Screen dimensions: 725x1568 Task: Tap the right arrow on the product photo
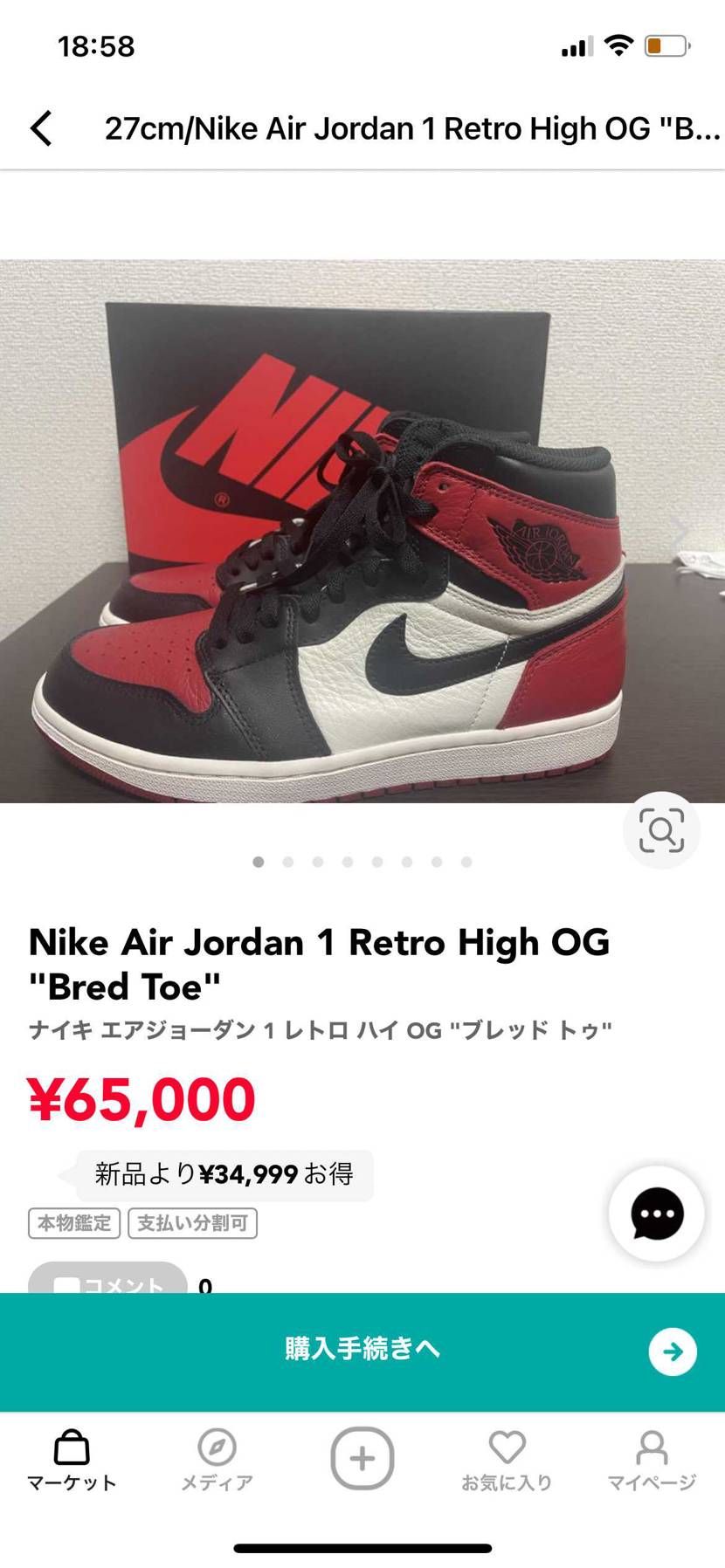(680, 530)
